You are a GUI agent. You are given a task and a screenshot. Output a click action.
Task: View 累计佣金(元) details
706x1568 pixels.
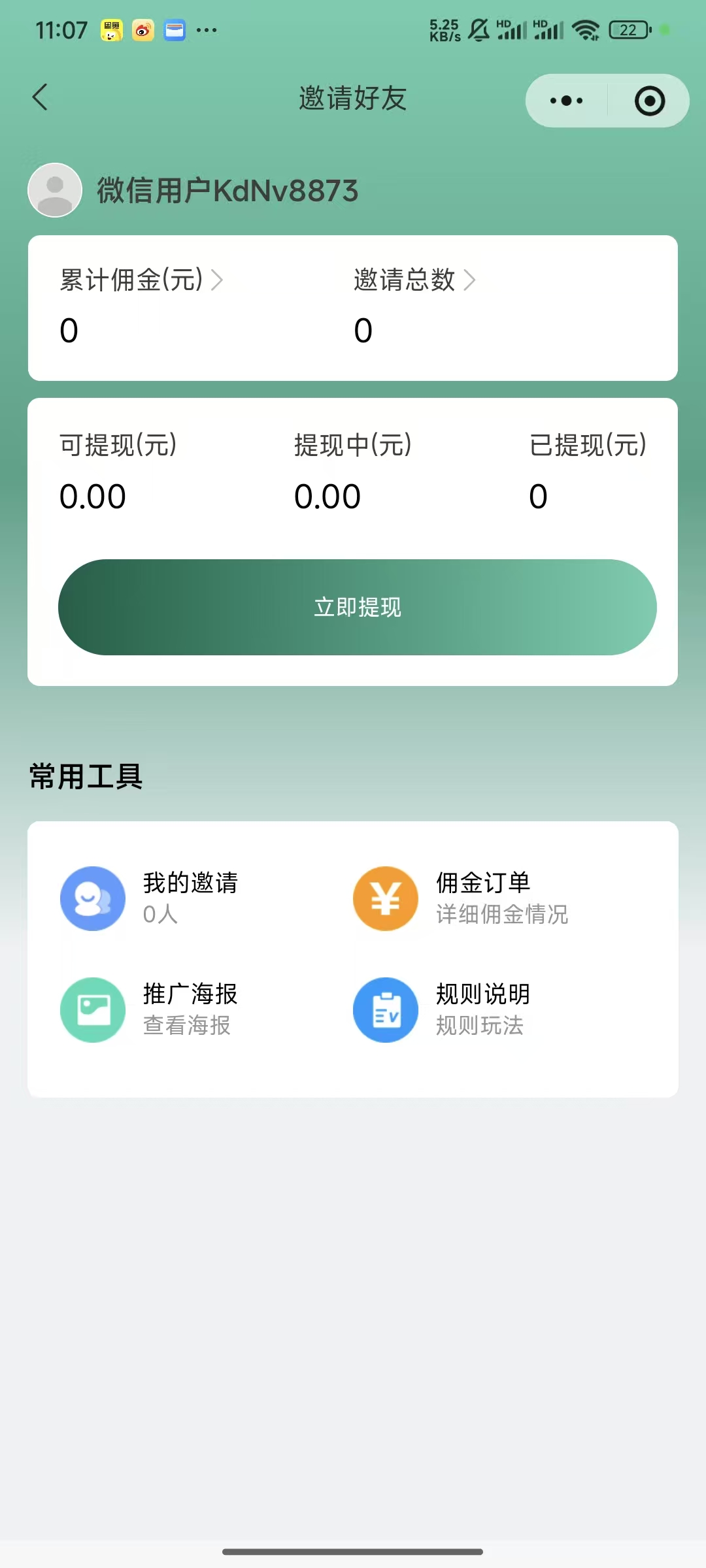pyautogui.click(x=141, y=280)
